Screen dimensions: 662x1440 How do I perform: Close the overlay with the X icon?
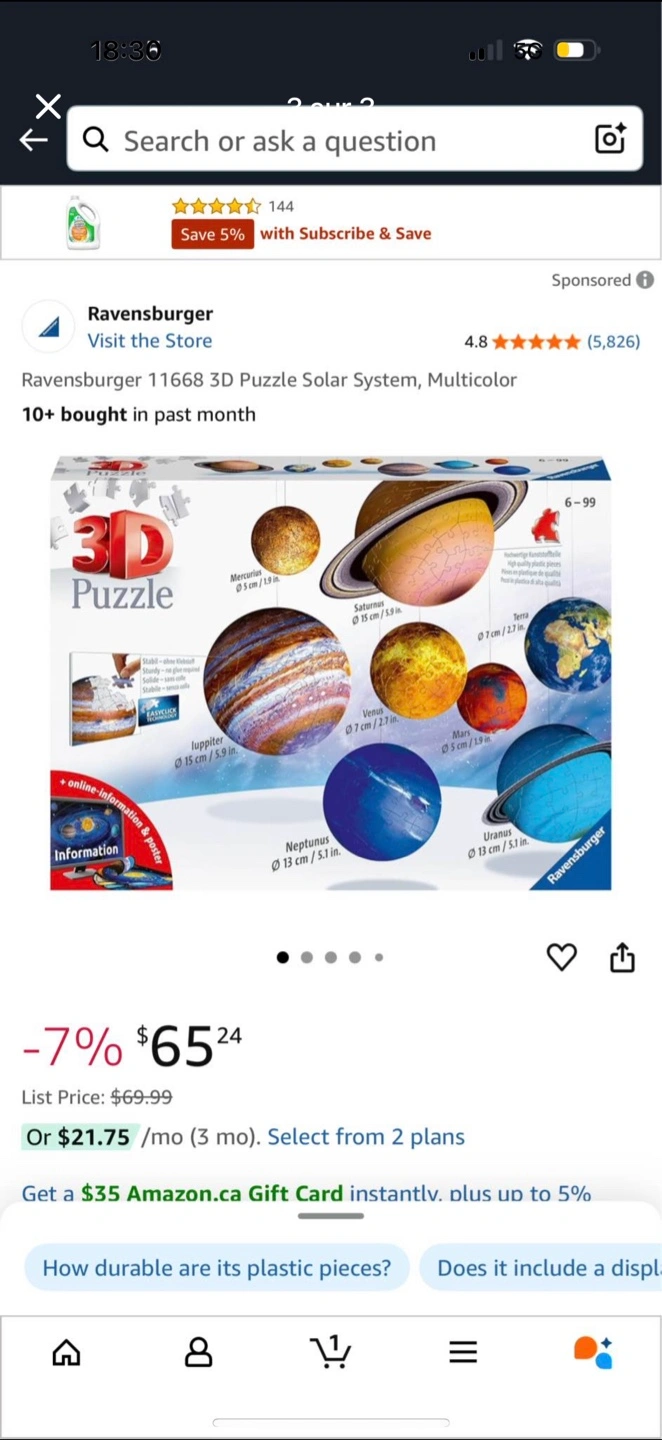click(48, 106)
